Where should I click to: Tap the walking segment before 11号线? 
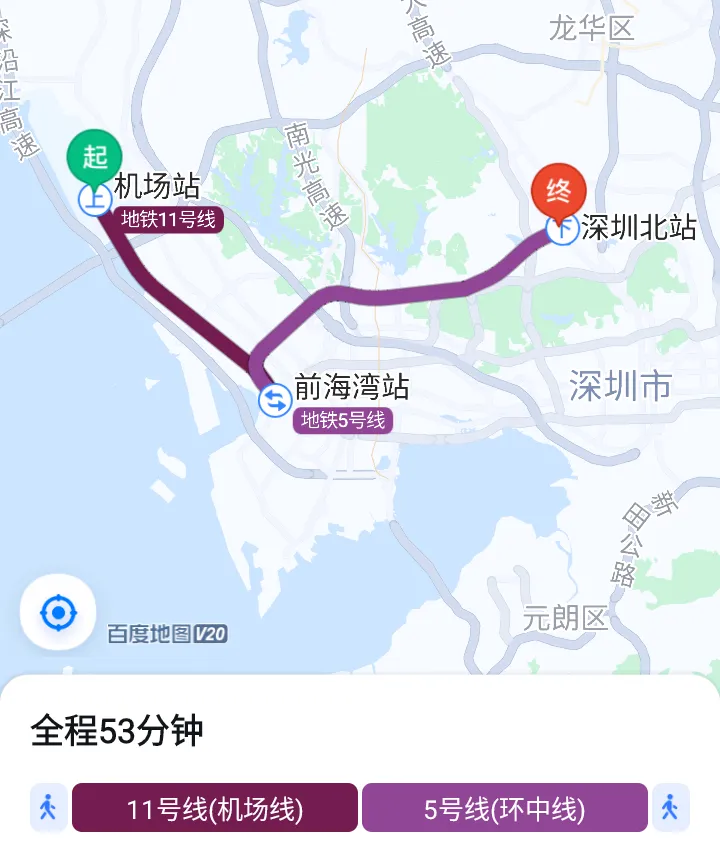click(x=47, y=808)
